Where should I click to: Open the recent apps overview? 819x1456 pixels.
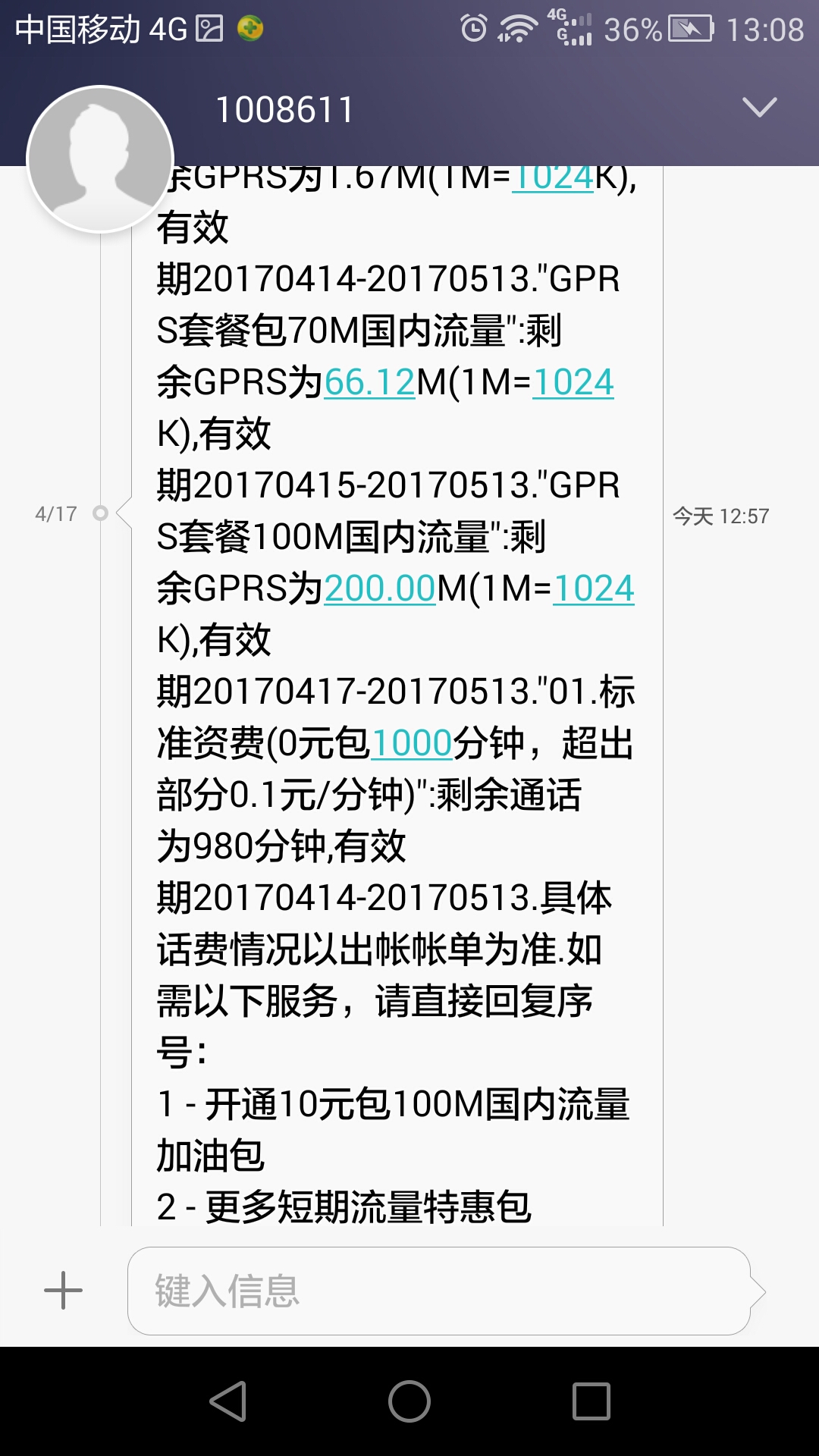pyautogui.click(x=591, y=1401)
